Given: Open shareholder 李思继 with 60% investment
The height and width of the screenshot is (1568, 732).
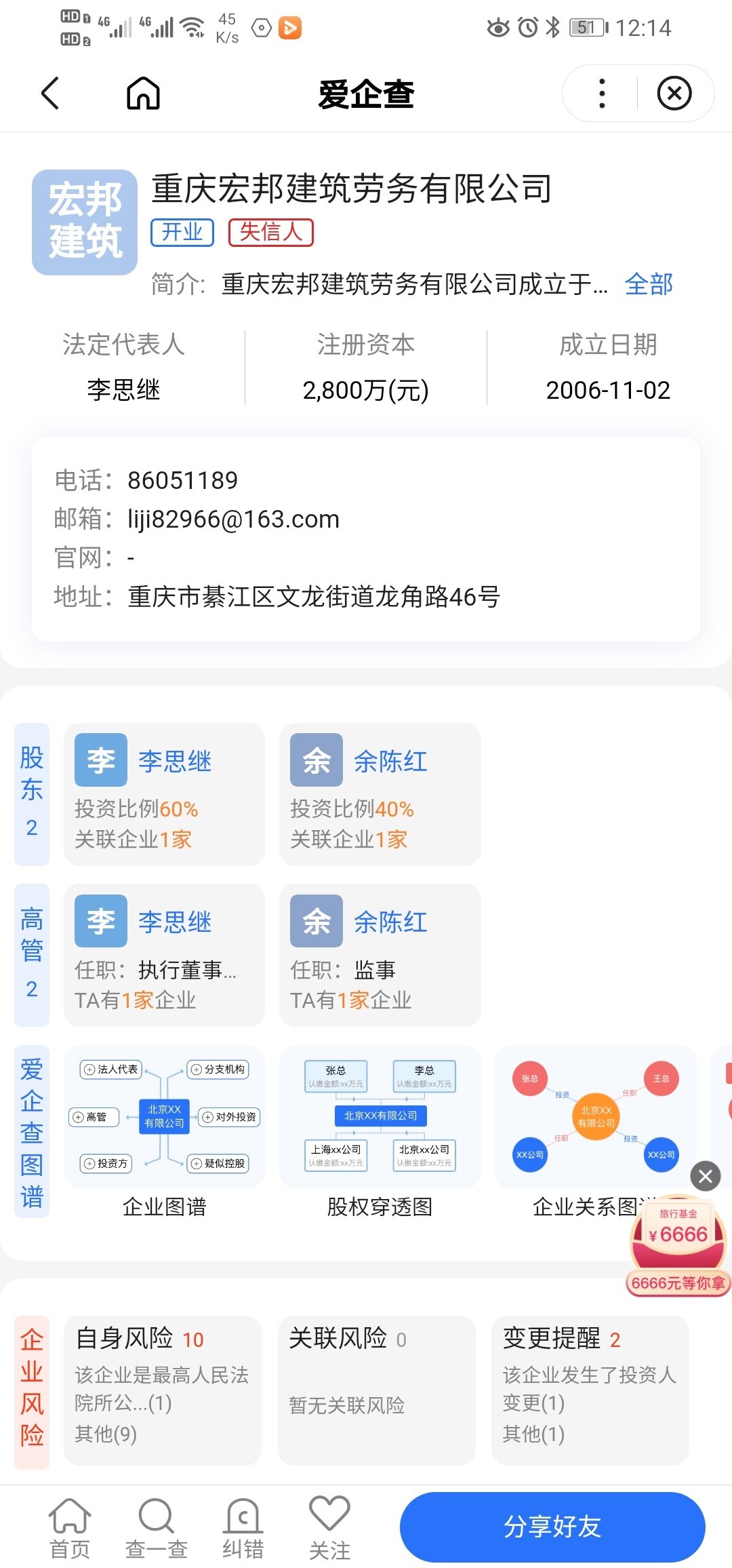Looking at the screenshot, I should [164, 794].
